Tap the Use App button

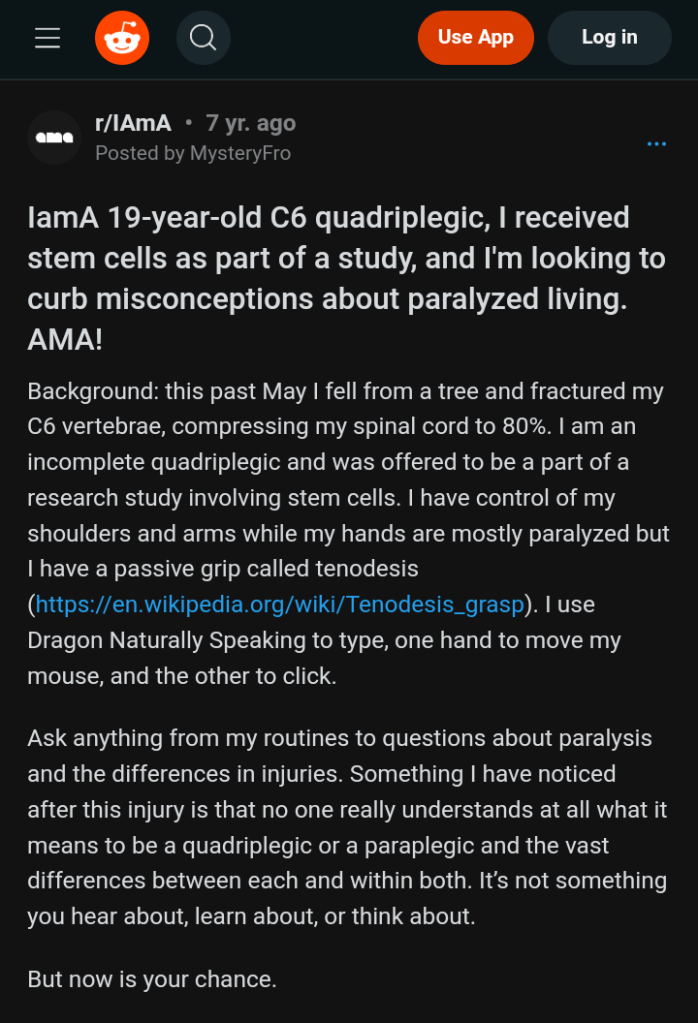coord(475,38)
